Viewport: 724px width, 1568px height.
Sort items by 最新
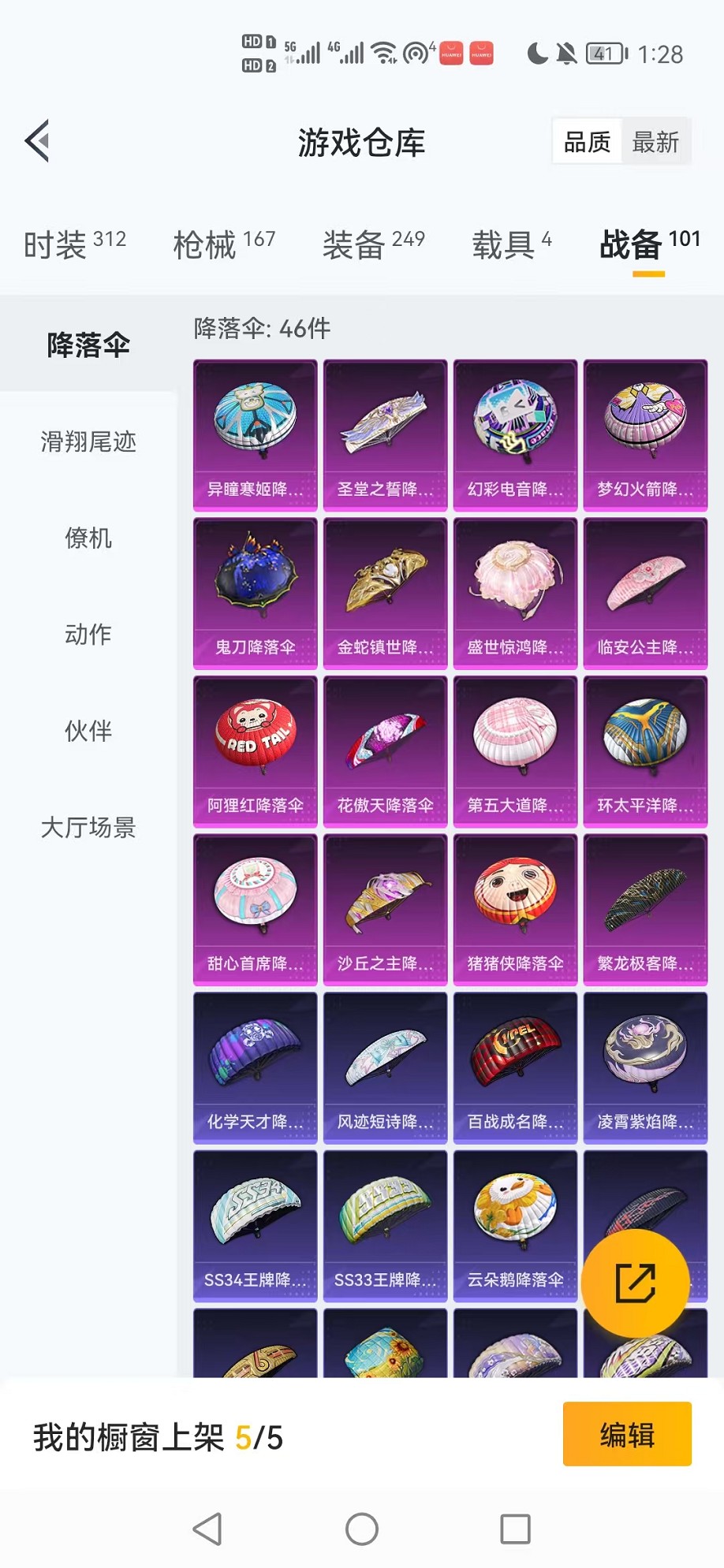pos(655,142)
